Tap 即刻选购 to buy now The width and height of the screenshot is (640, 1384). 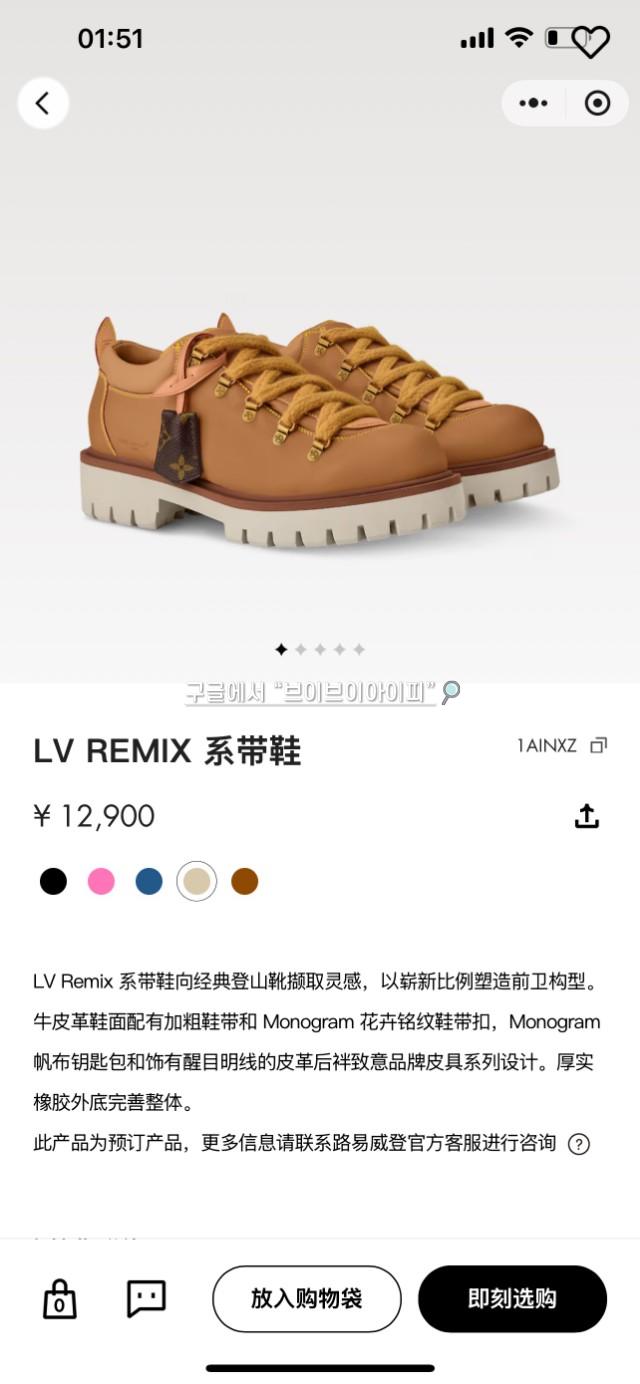coord(512,1298)
